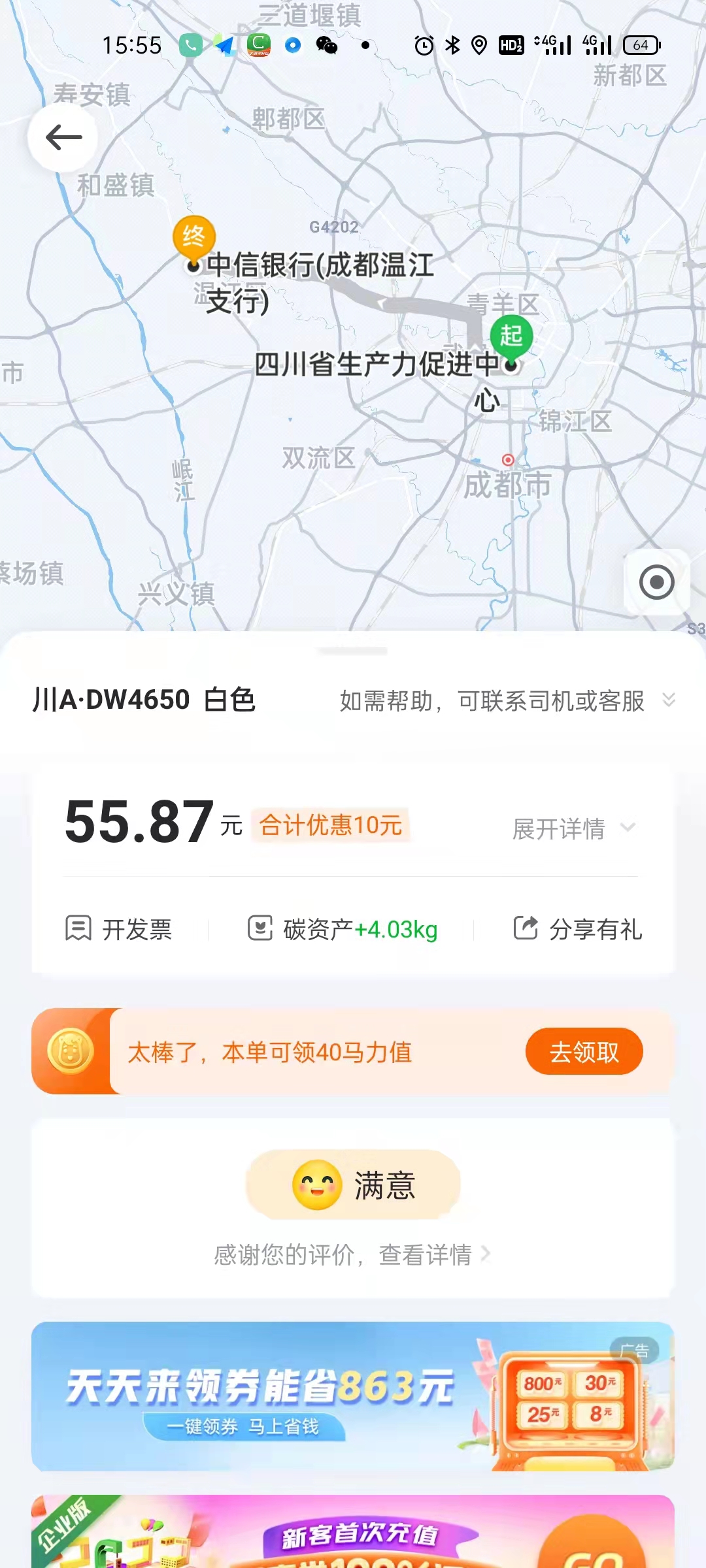
Task: Go back using the arrow button
Action: click(x=63, y=137)
